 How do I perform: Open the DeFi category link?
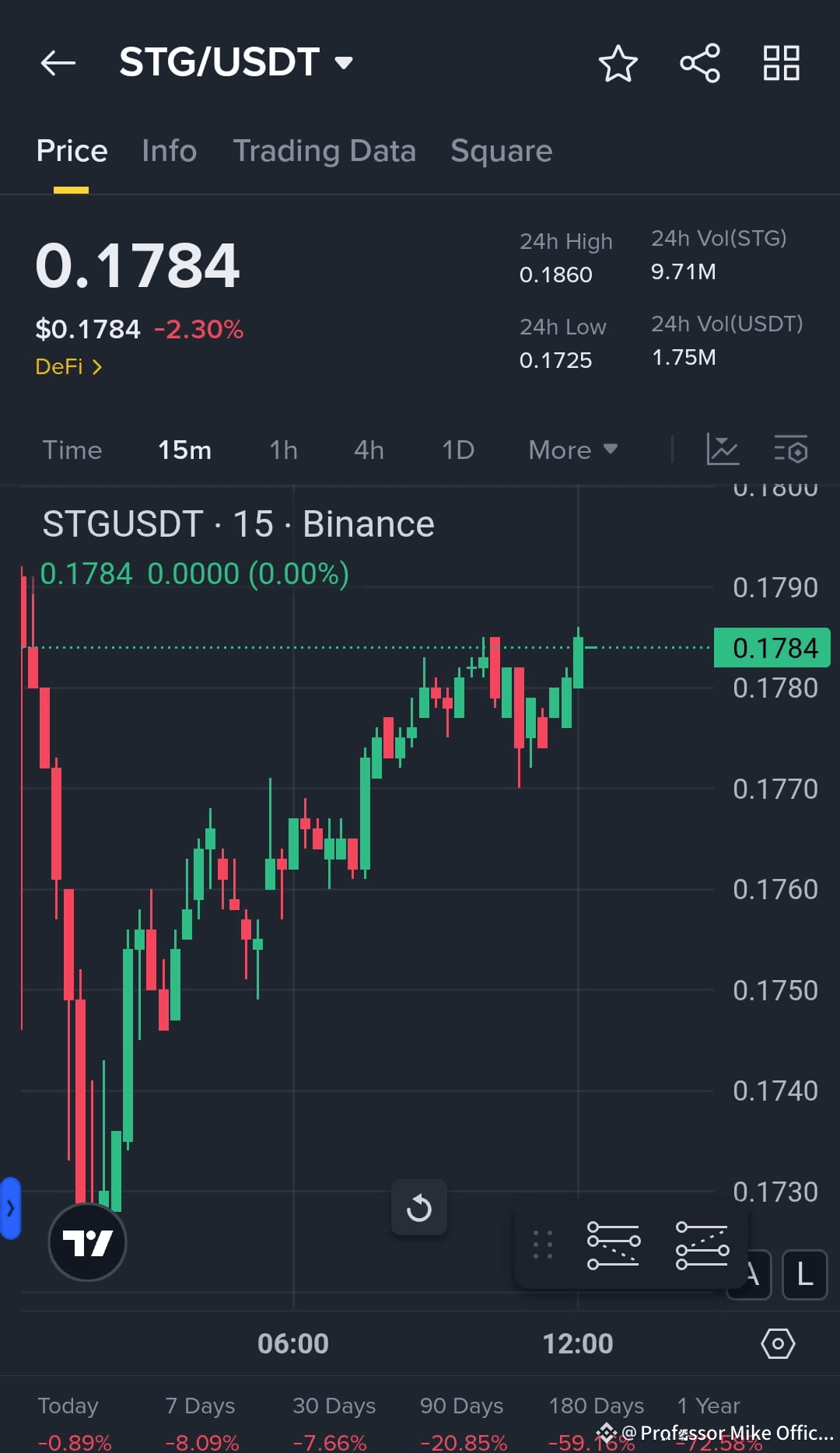[x=68, y=366]
